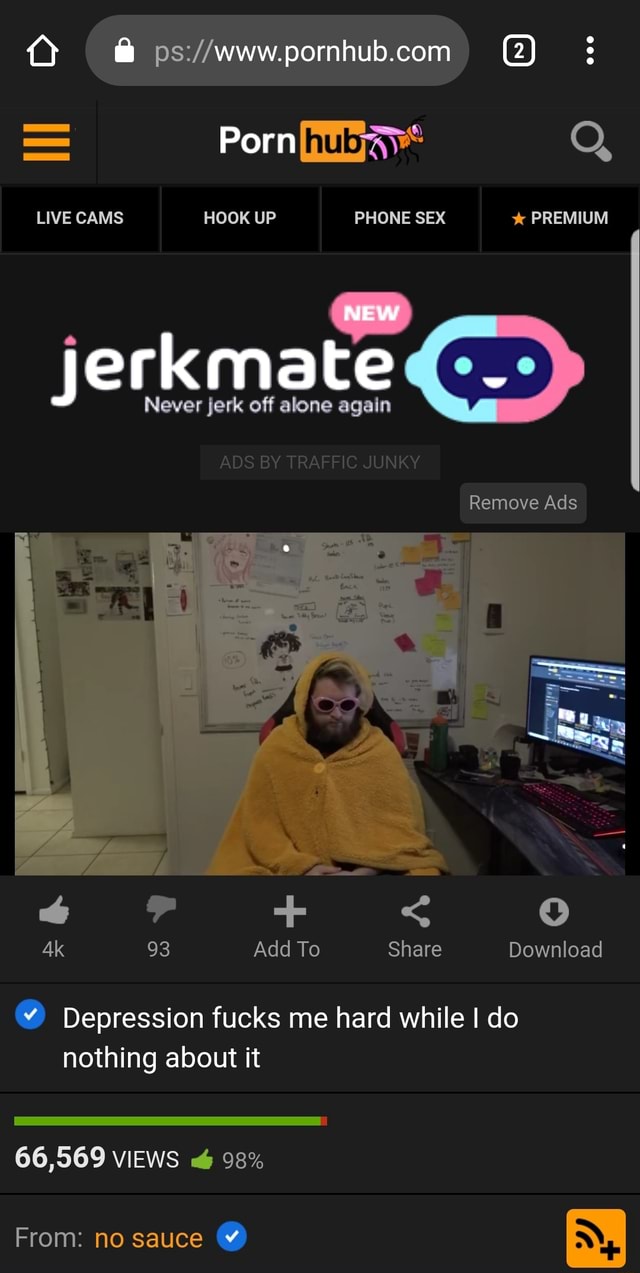Play the video in the player
This screenshot has height=1273, width=640.
point(320,704)
